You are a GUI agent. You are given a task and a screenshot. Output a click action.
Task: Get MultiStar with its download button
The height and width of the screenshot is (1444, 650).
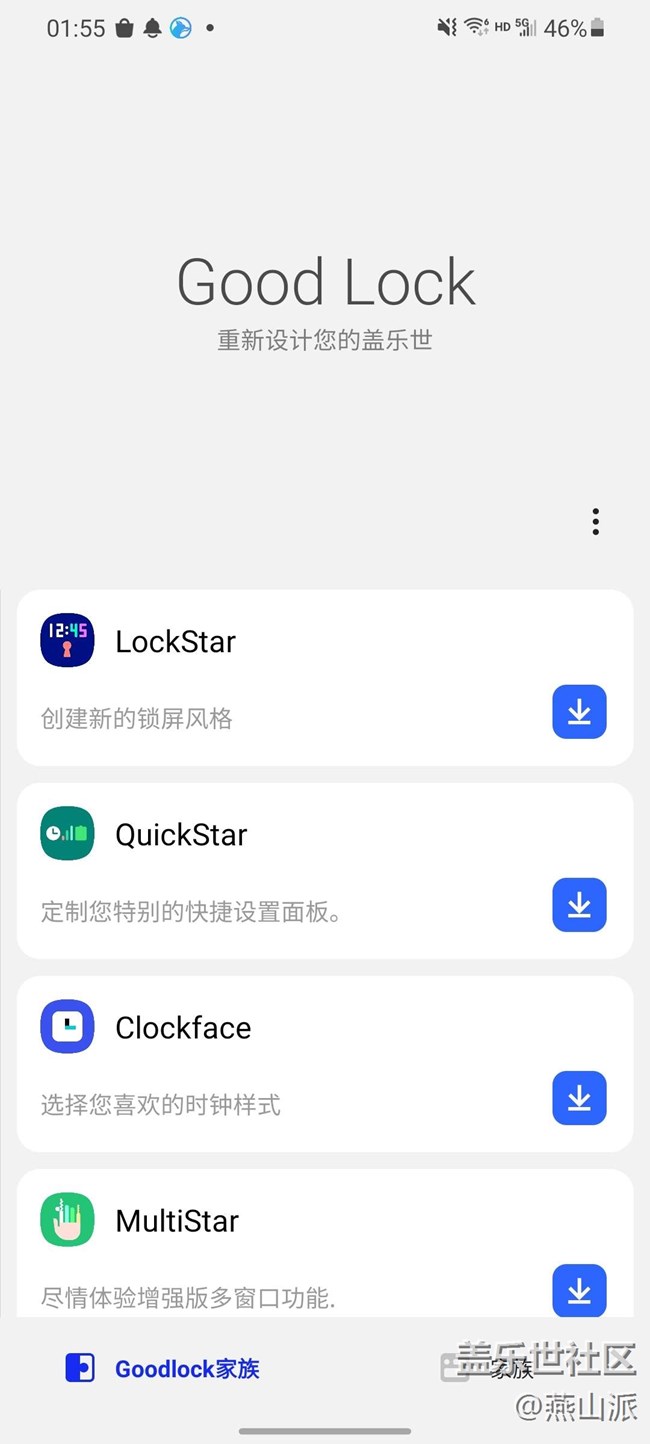579,1290
